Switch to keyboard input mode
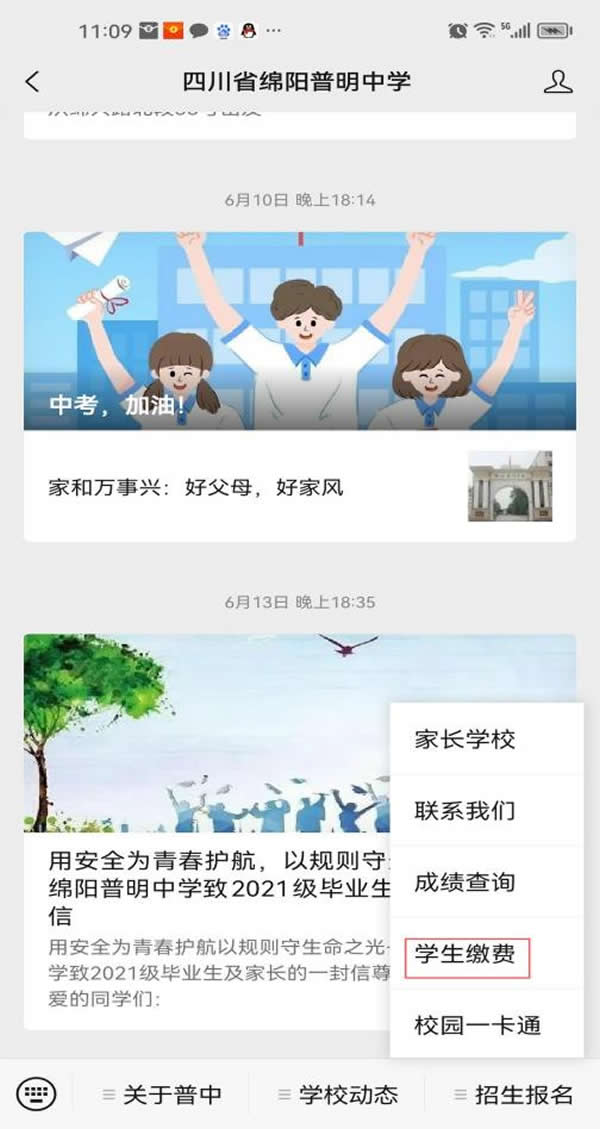 pos(36,1094)
